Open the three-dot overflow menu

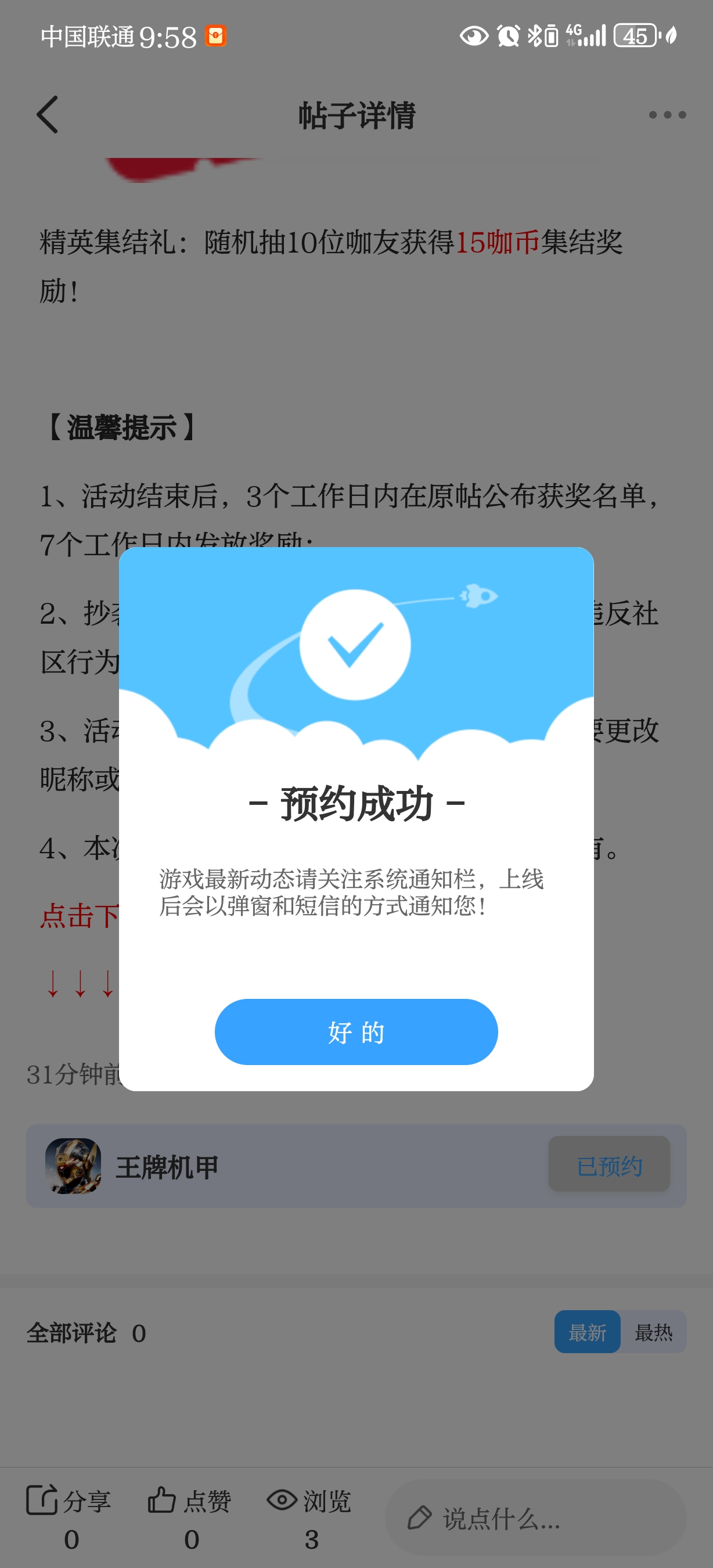tap(667, 114)
